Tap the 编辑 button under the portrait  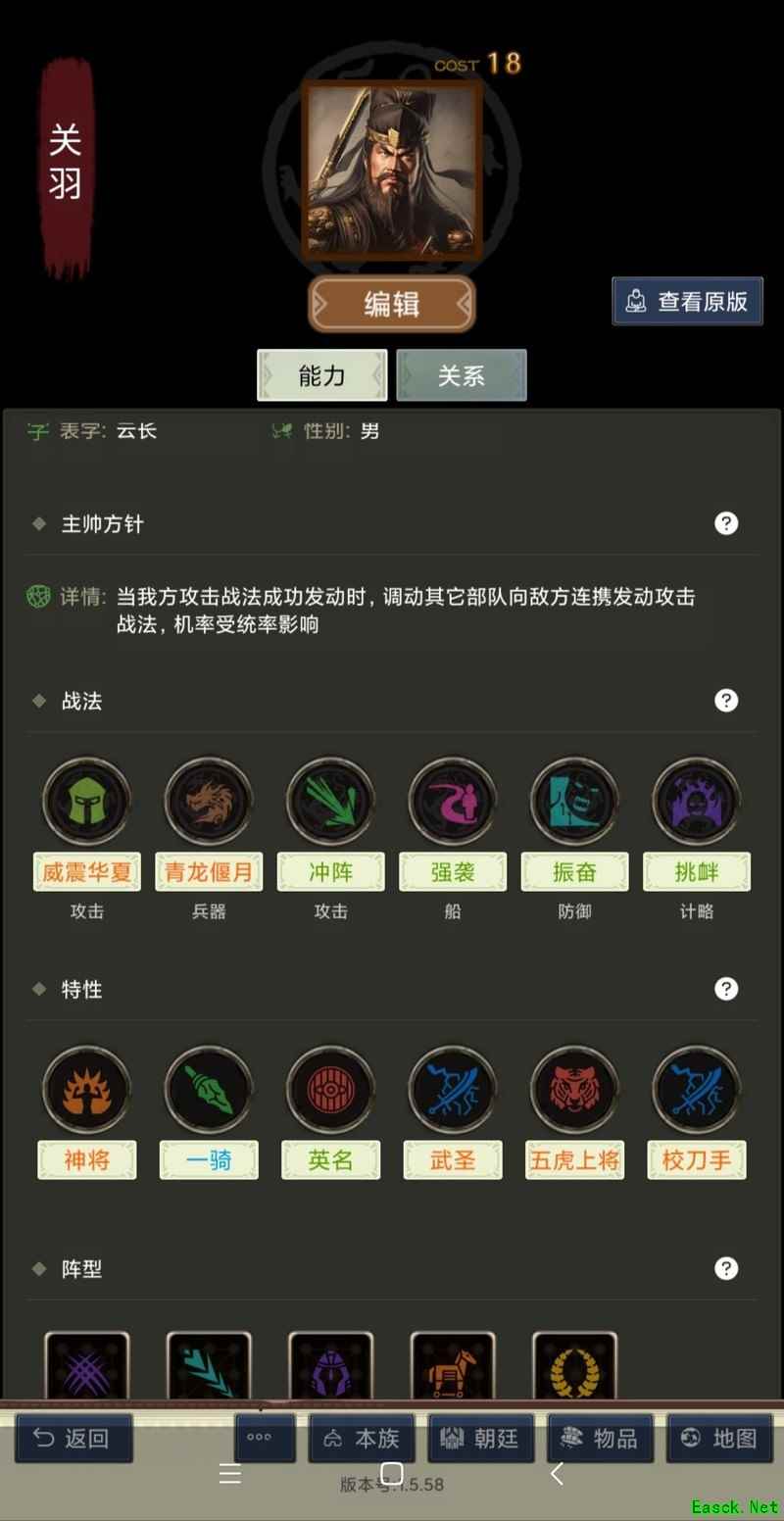(392, 304)
